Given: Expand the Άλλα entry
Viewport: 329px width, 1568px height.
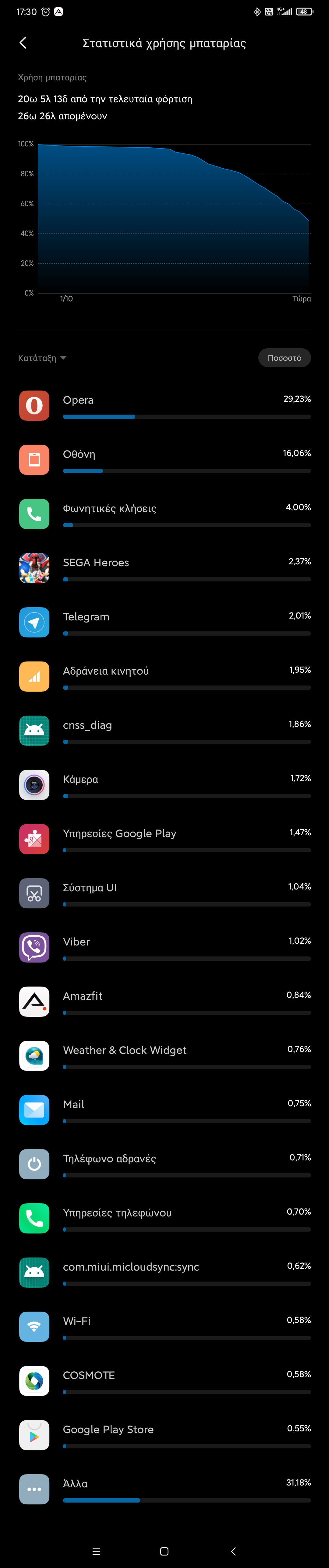Looking at the screenshot, I should click(x=164, y=1489).
